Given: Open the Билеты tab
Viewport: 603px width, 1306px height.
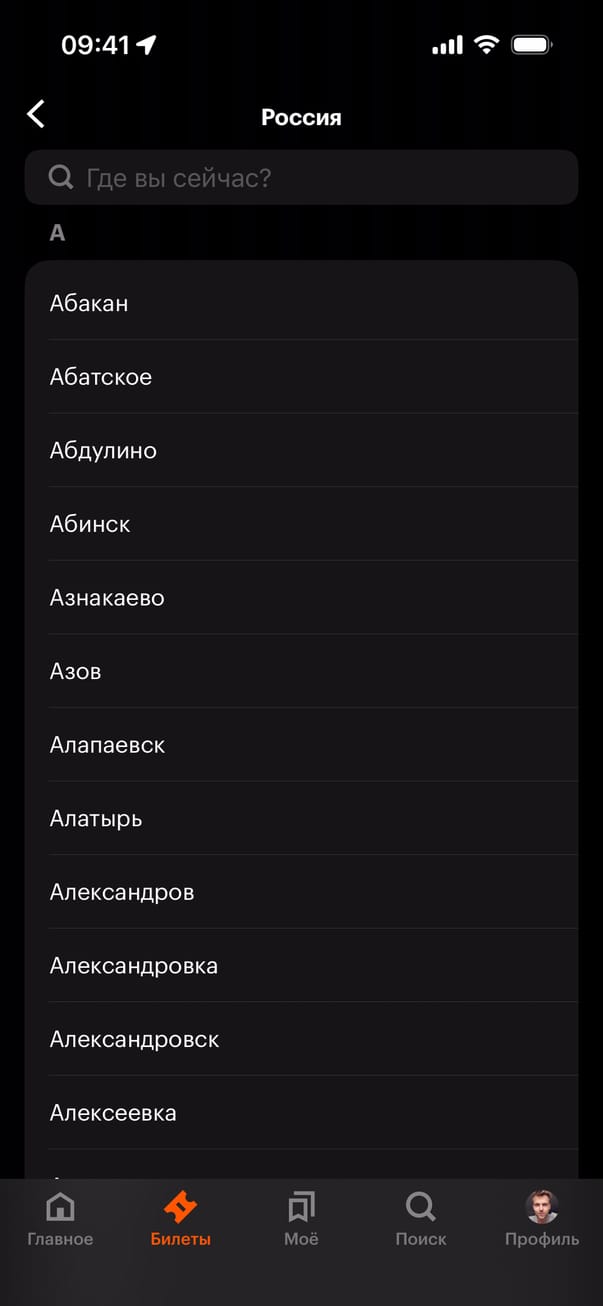Looking at the screenshot, I should pos(181,1219).
